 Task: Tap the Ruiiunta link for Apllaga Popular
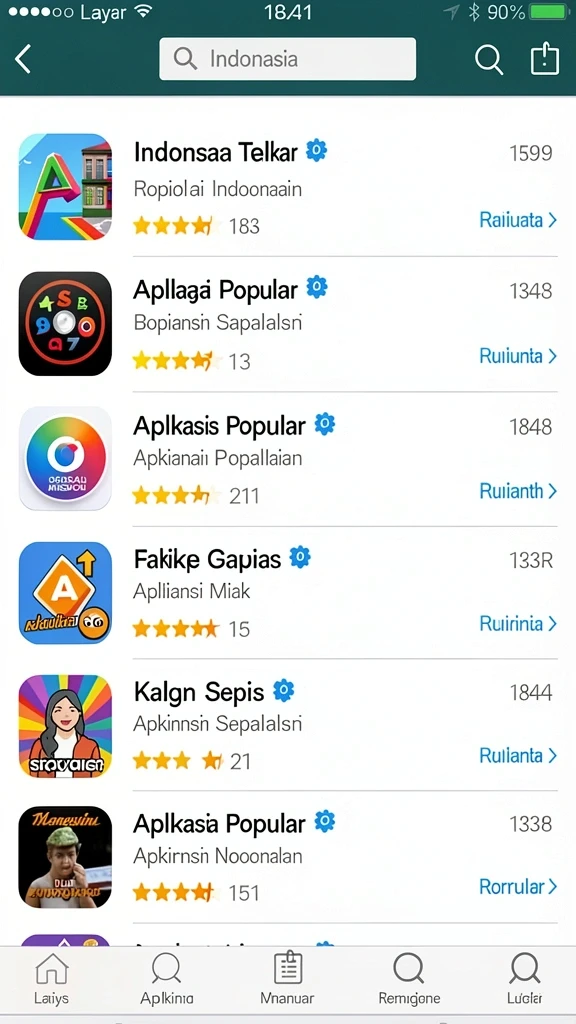[518, 356]
